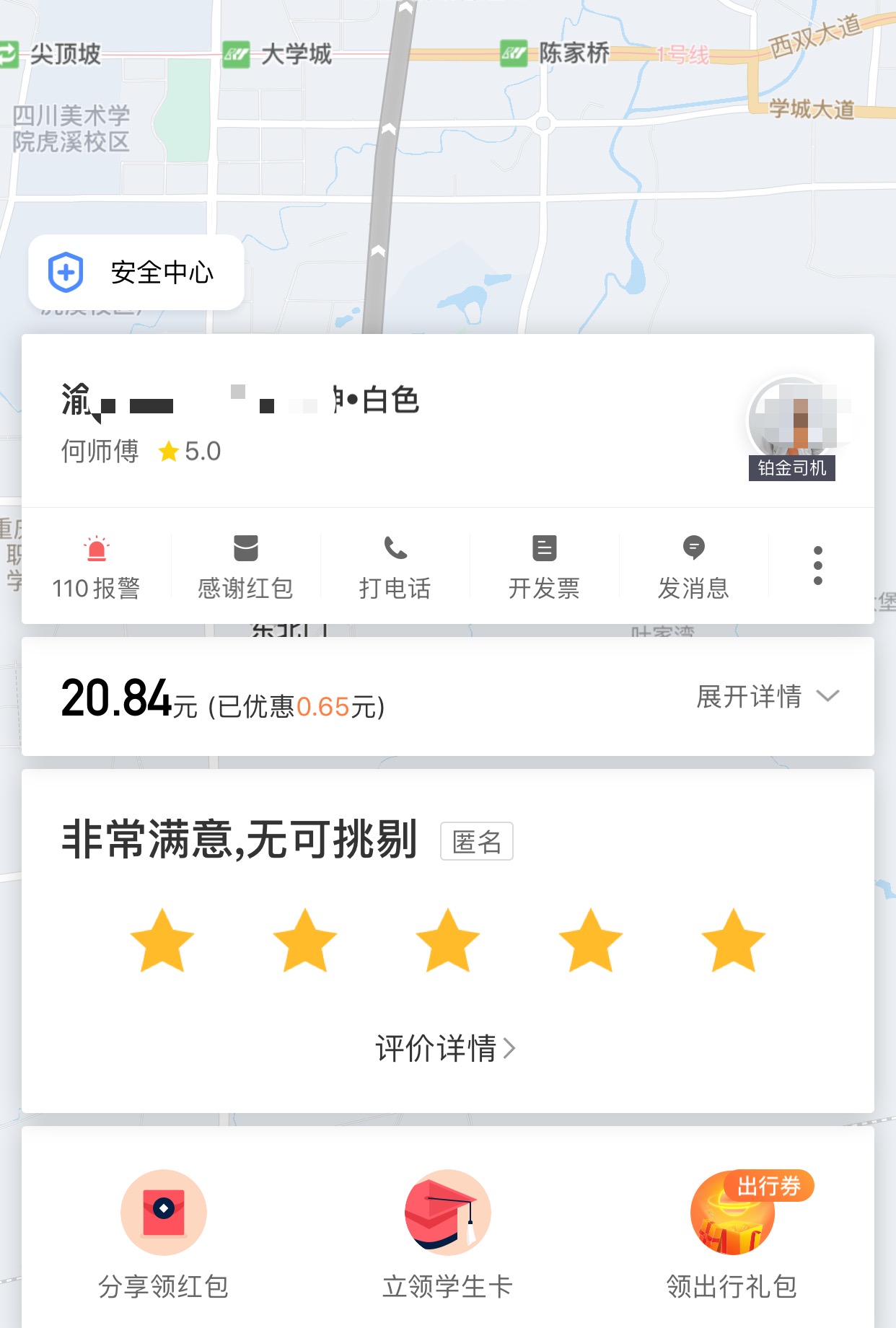Open the 110 报警 emergency alarm
896x1328 pixels.
[x=99, y=566]
